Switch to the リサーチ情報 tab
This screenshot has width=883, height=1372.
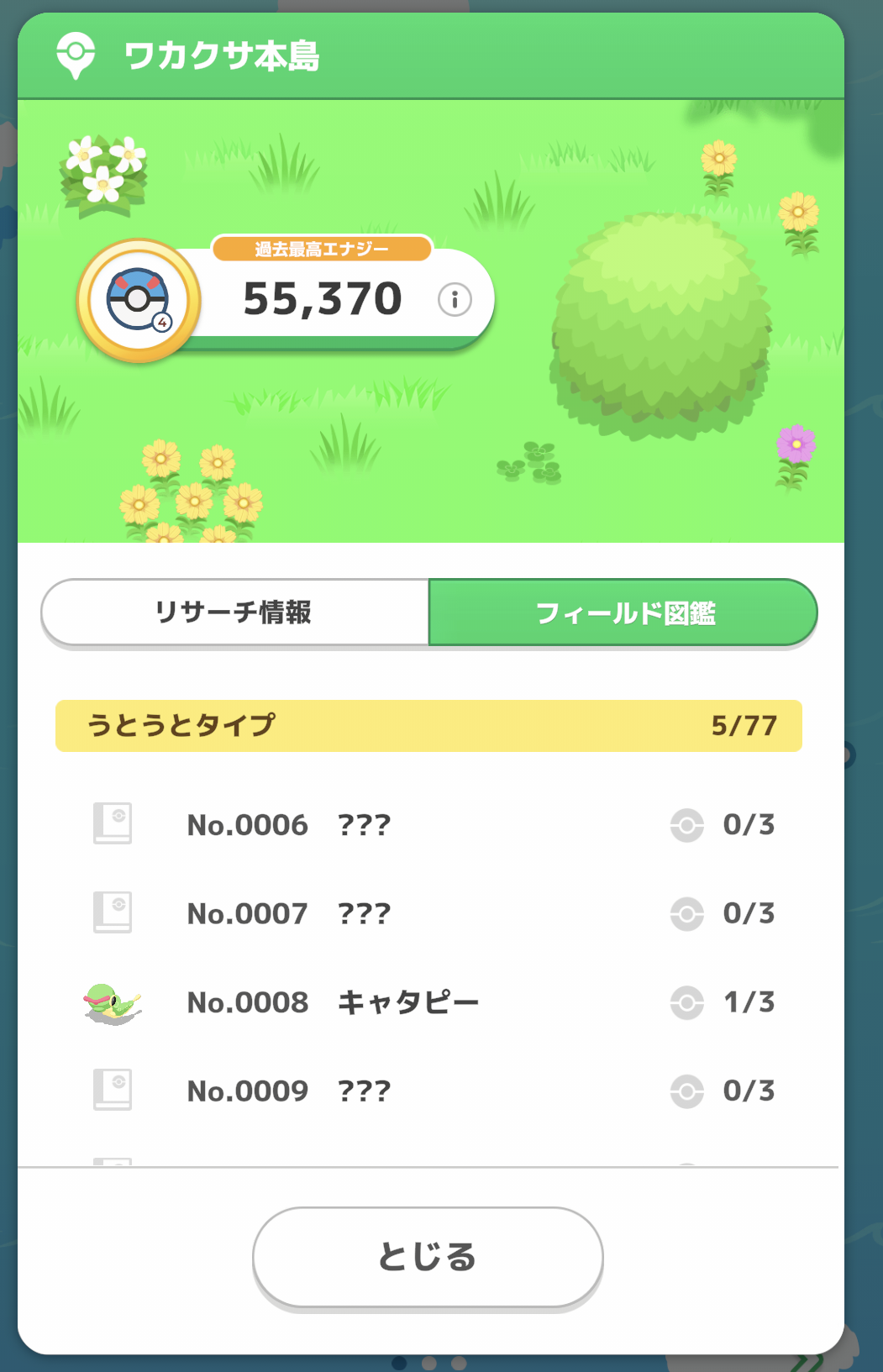(234, 612)
